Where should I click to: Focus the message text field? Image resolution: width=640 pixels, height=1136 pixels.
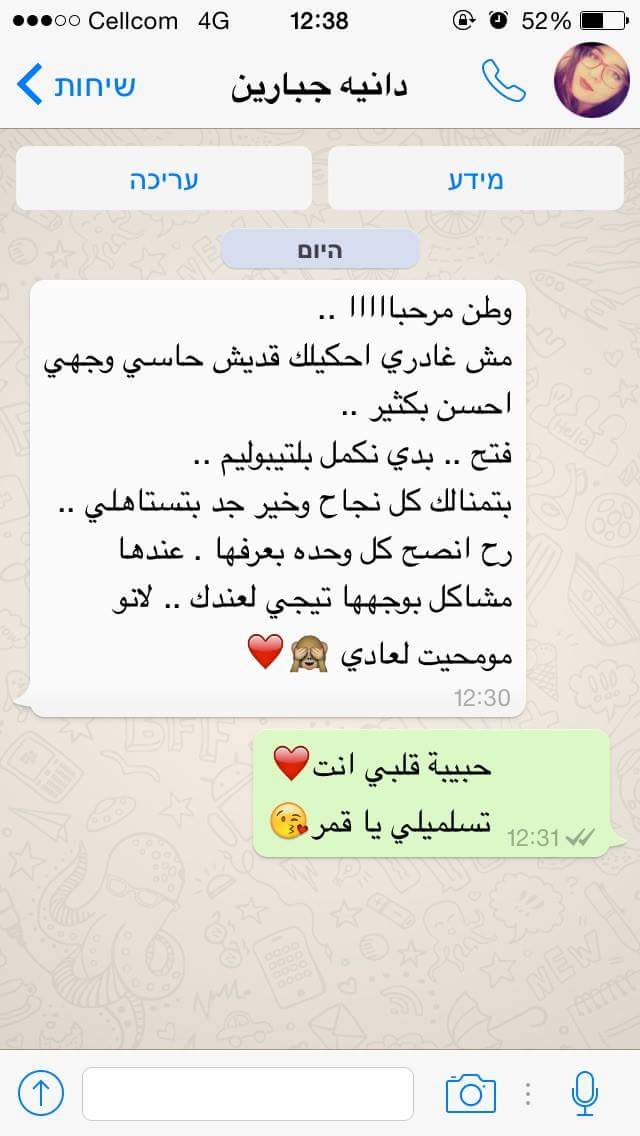click(x=248, y=1093)
